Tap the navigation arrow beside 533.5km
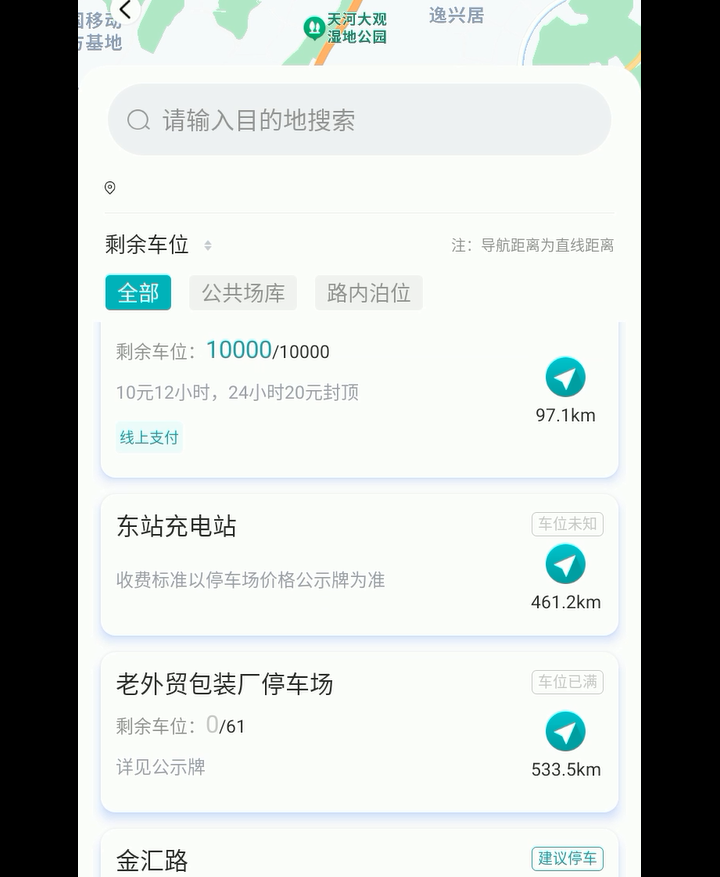The image size is (720, 877). [x=566, y=731]
